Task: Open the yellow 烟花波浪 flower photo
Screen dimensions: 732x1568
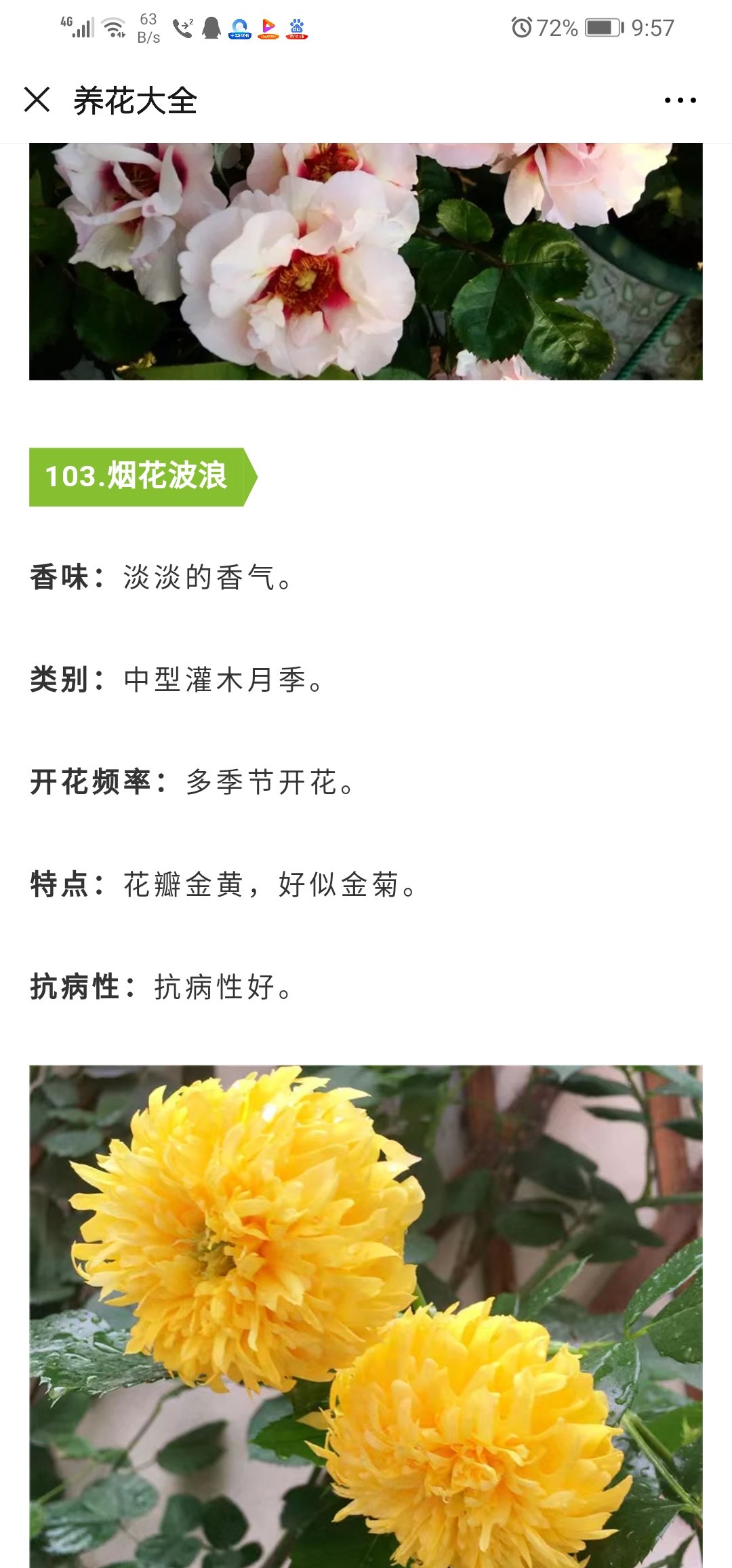Action: tap(366, 1316)
